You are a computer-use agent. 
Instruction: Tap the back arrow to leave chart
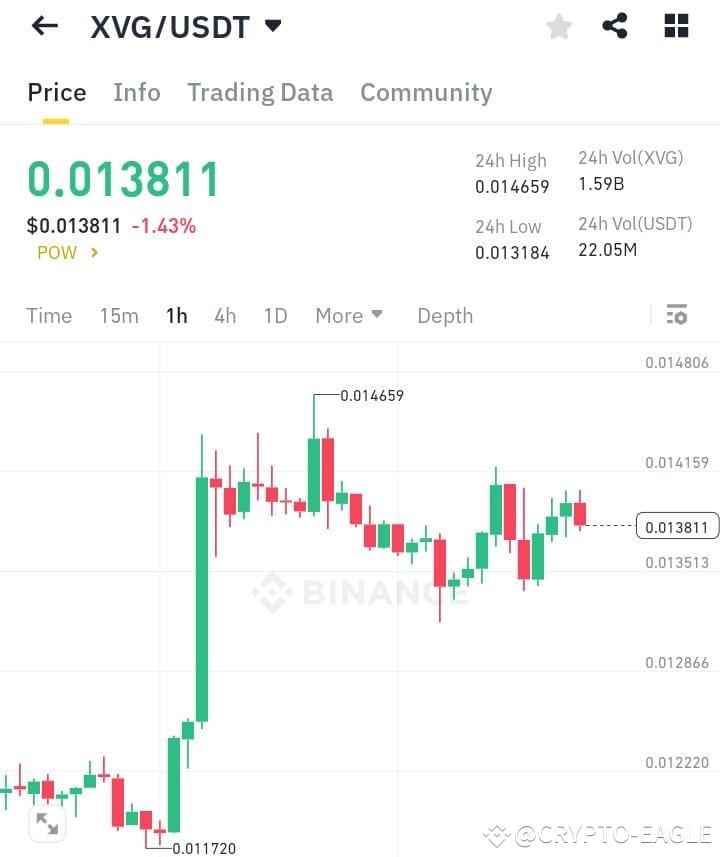(44, 26)
